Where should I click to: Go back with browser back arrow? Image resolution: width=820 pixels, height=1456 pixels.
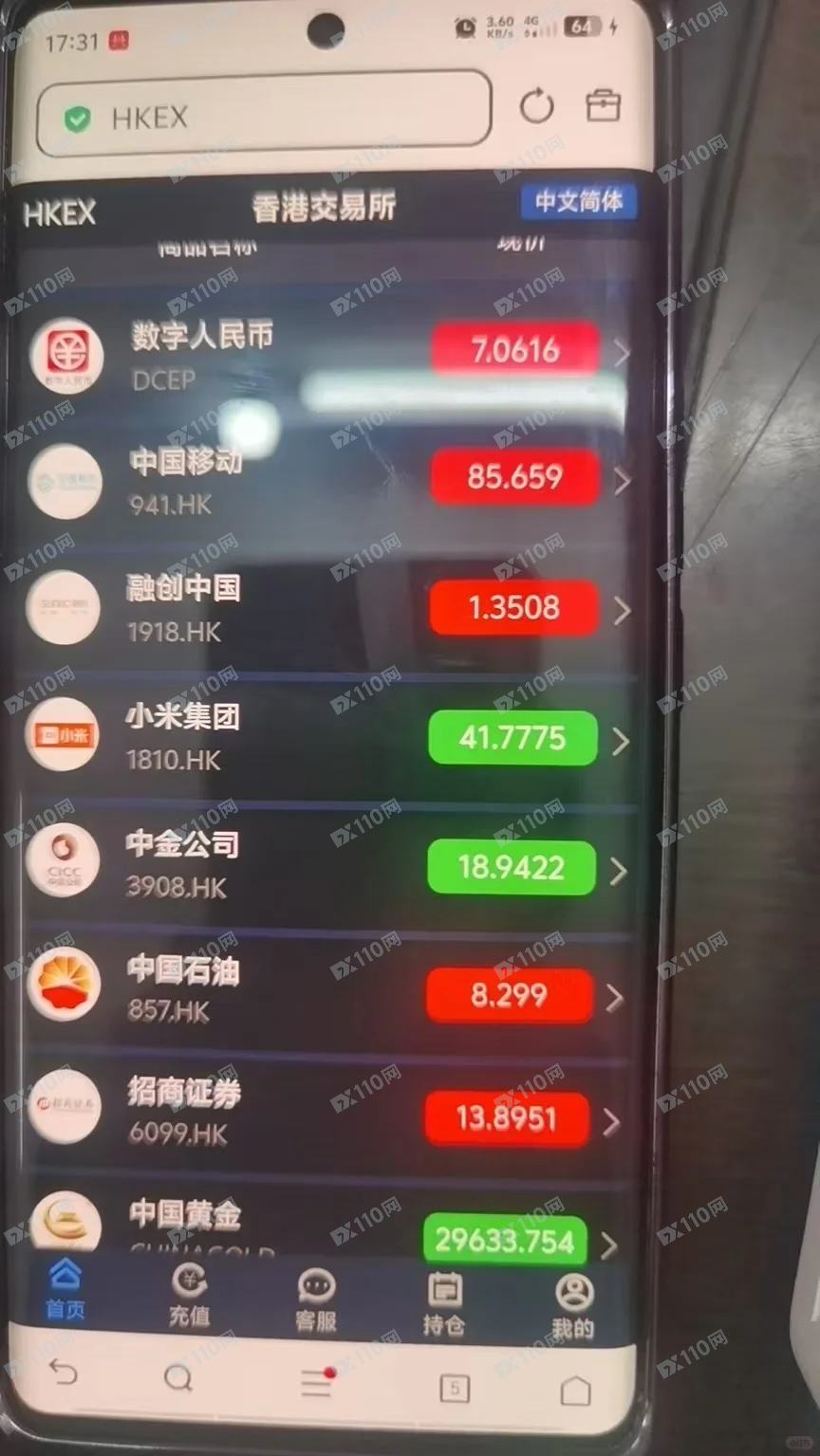tap(64, 1373)
